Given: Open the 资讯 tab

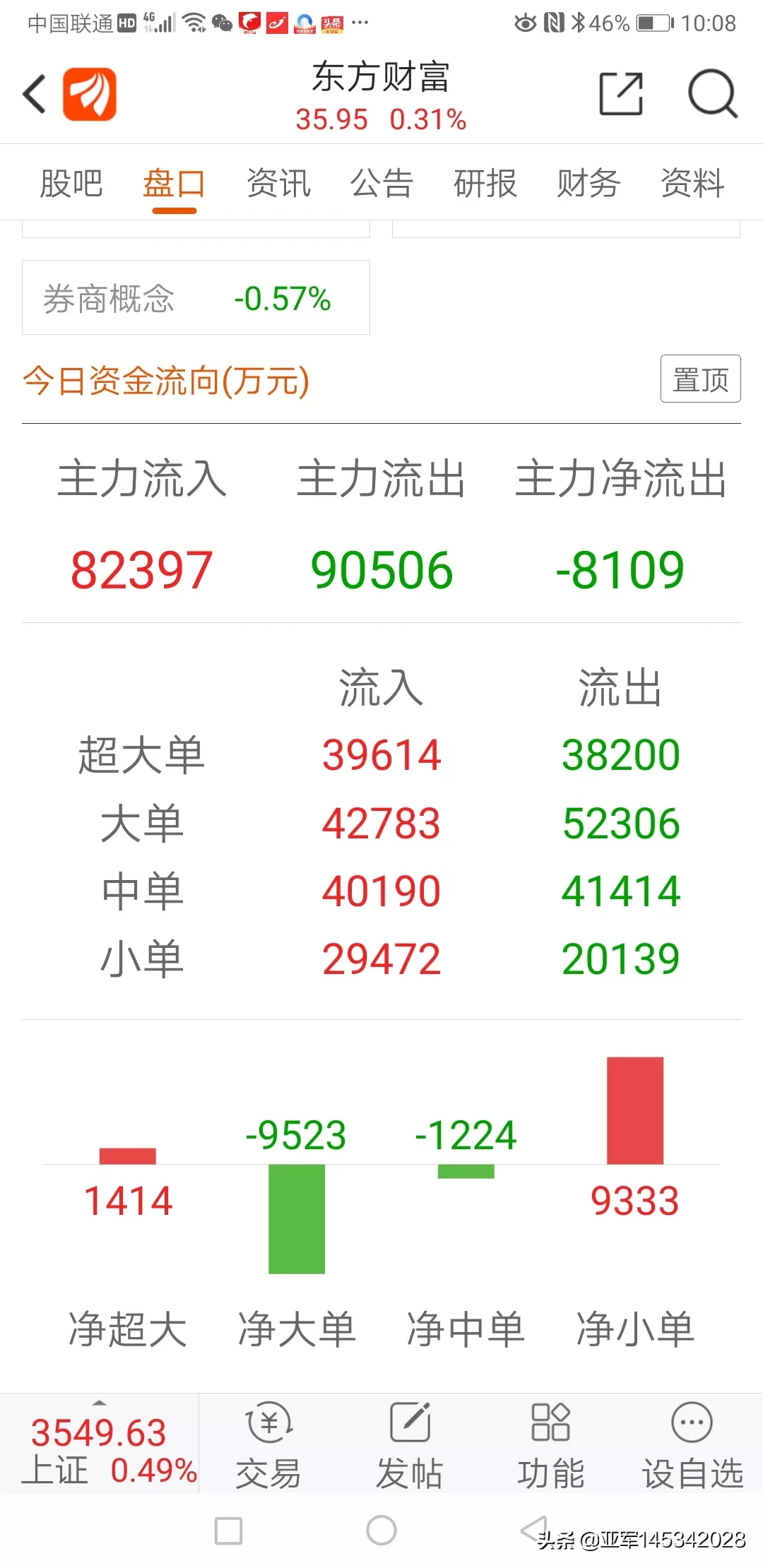Looking at the screenshot, I should coord(278,184).
